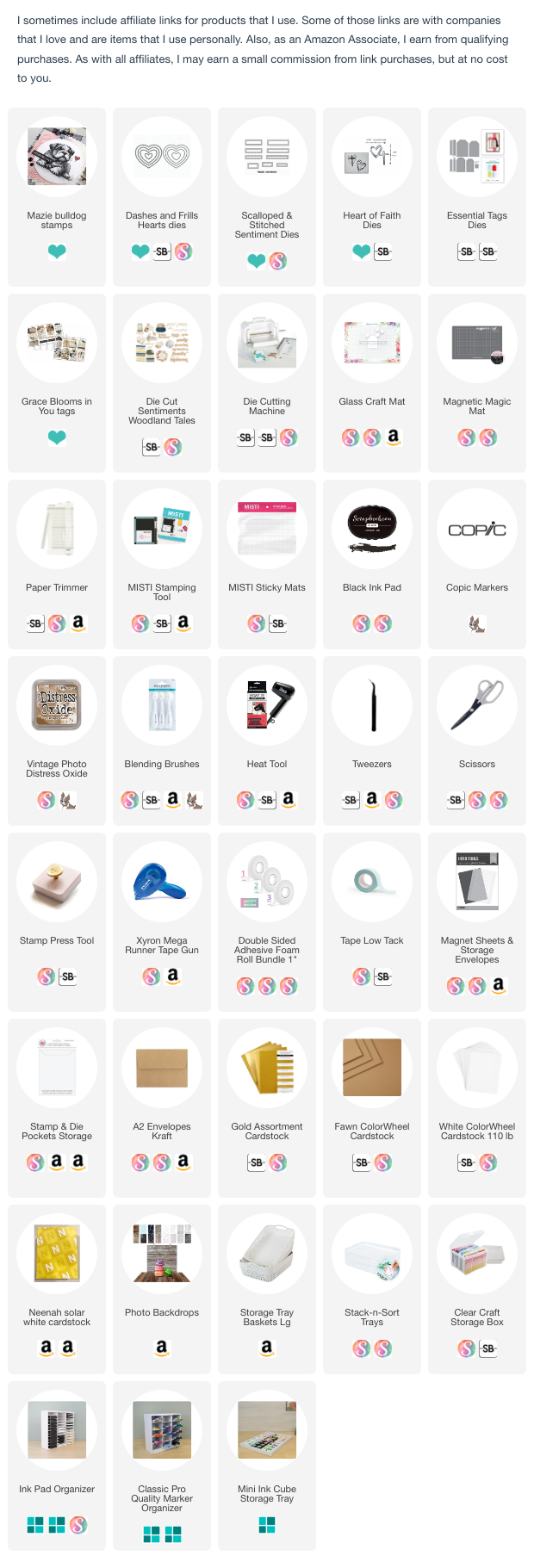View the MISTI Stamping Tool product
The image size is (534, 1568).
click(x=162, y=530)
